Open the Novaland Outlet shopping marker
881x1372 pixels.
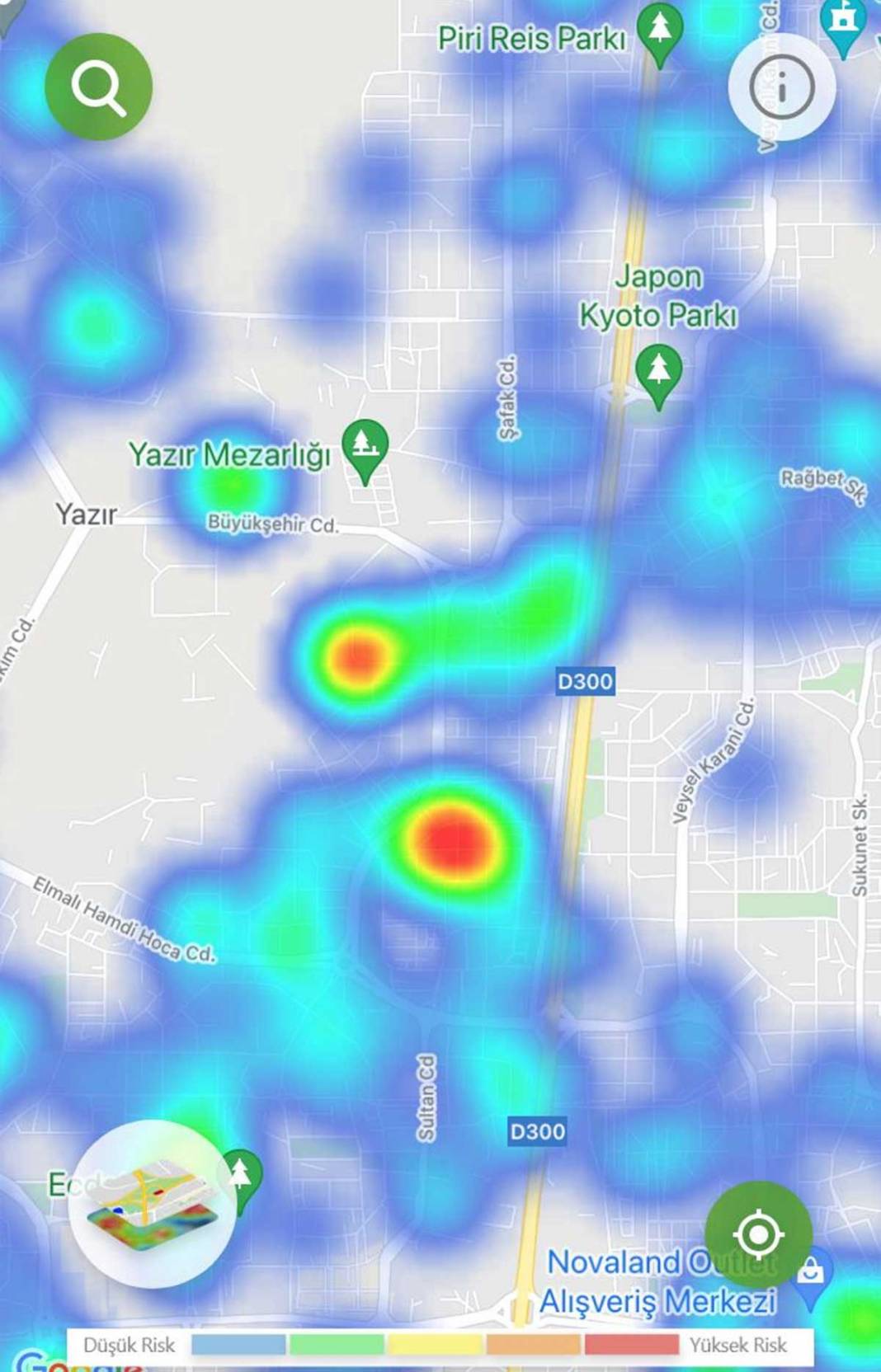(811, 1275)
